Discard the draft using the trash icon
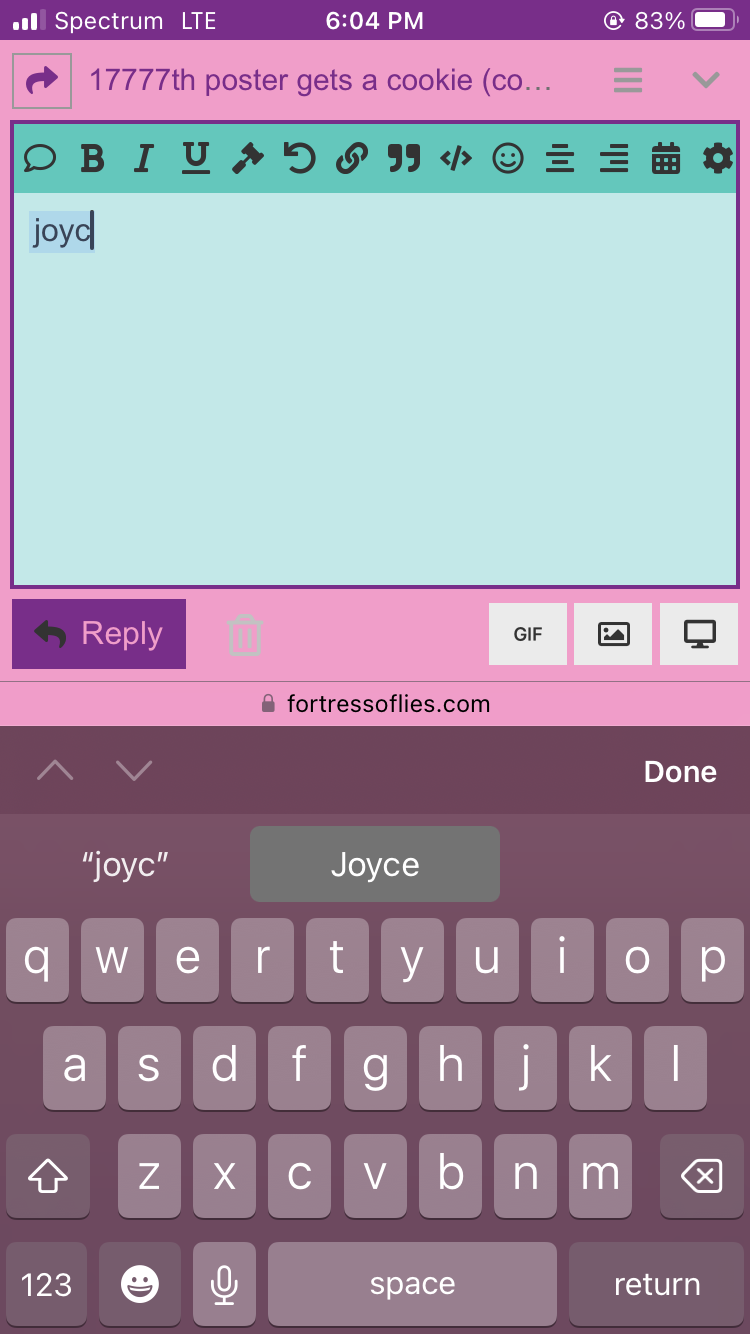 click(x=245, y=635)
